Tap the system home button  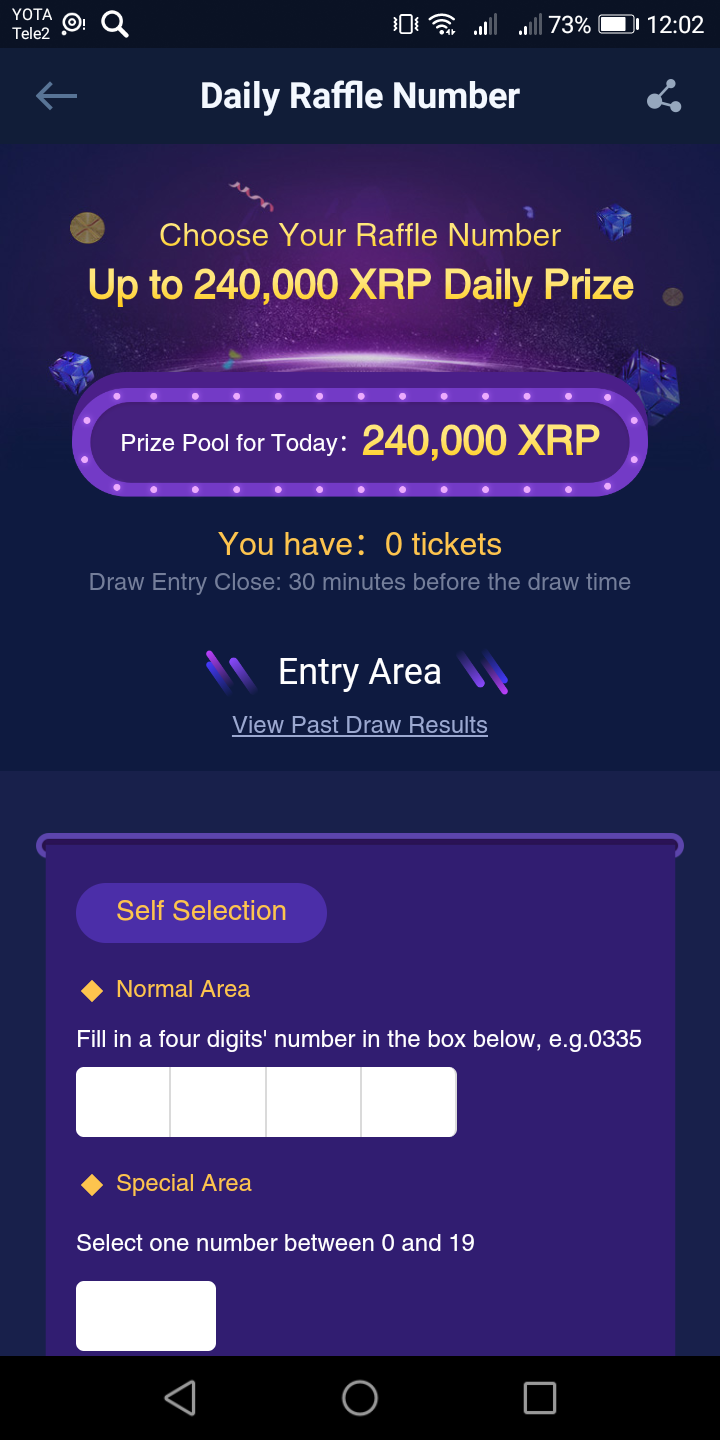pyautogui.click(x=360, y=1398)
